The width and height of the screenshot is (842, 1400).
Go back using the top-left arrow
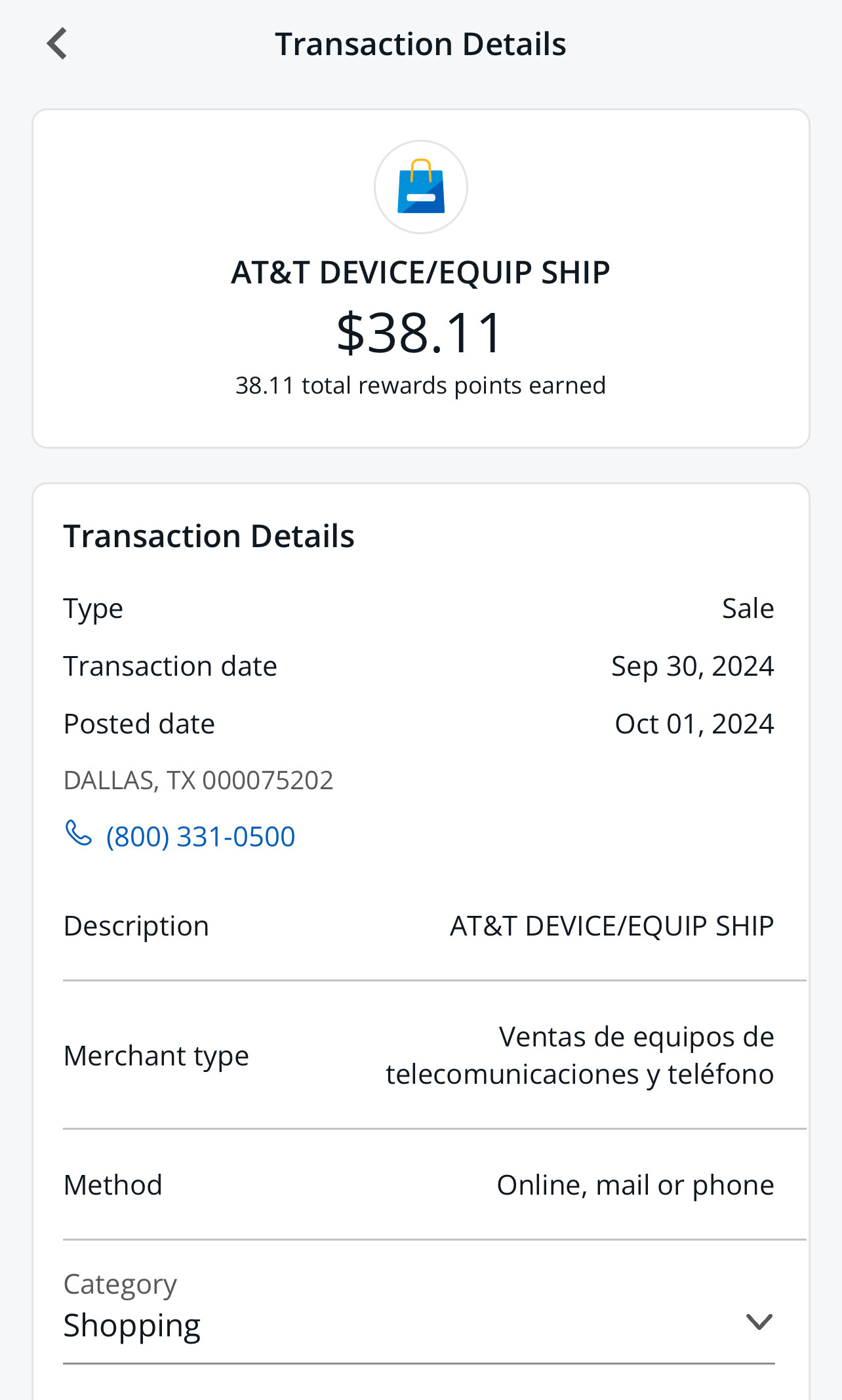pyautogui.click(x=58, y=44)
